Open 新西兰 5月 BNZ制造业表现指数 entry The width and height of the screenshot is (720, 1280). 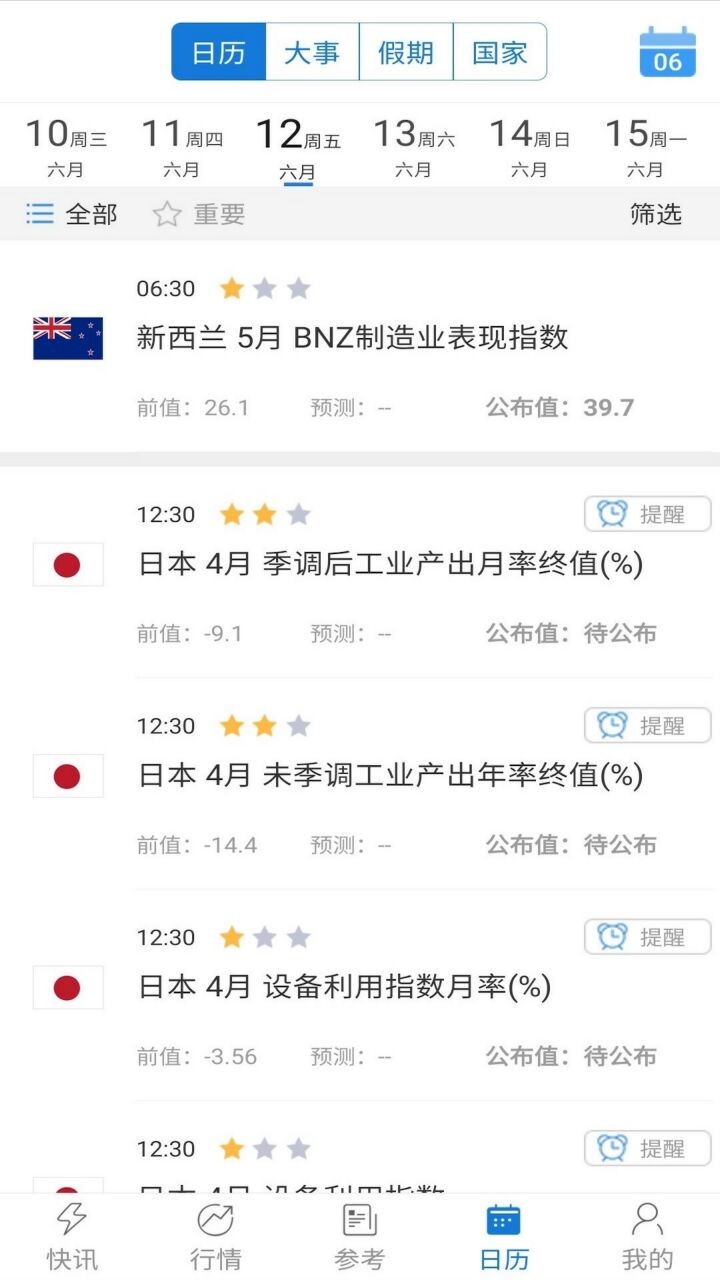[x=352, y=338]
